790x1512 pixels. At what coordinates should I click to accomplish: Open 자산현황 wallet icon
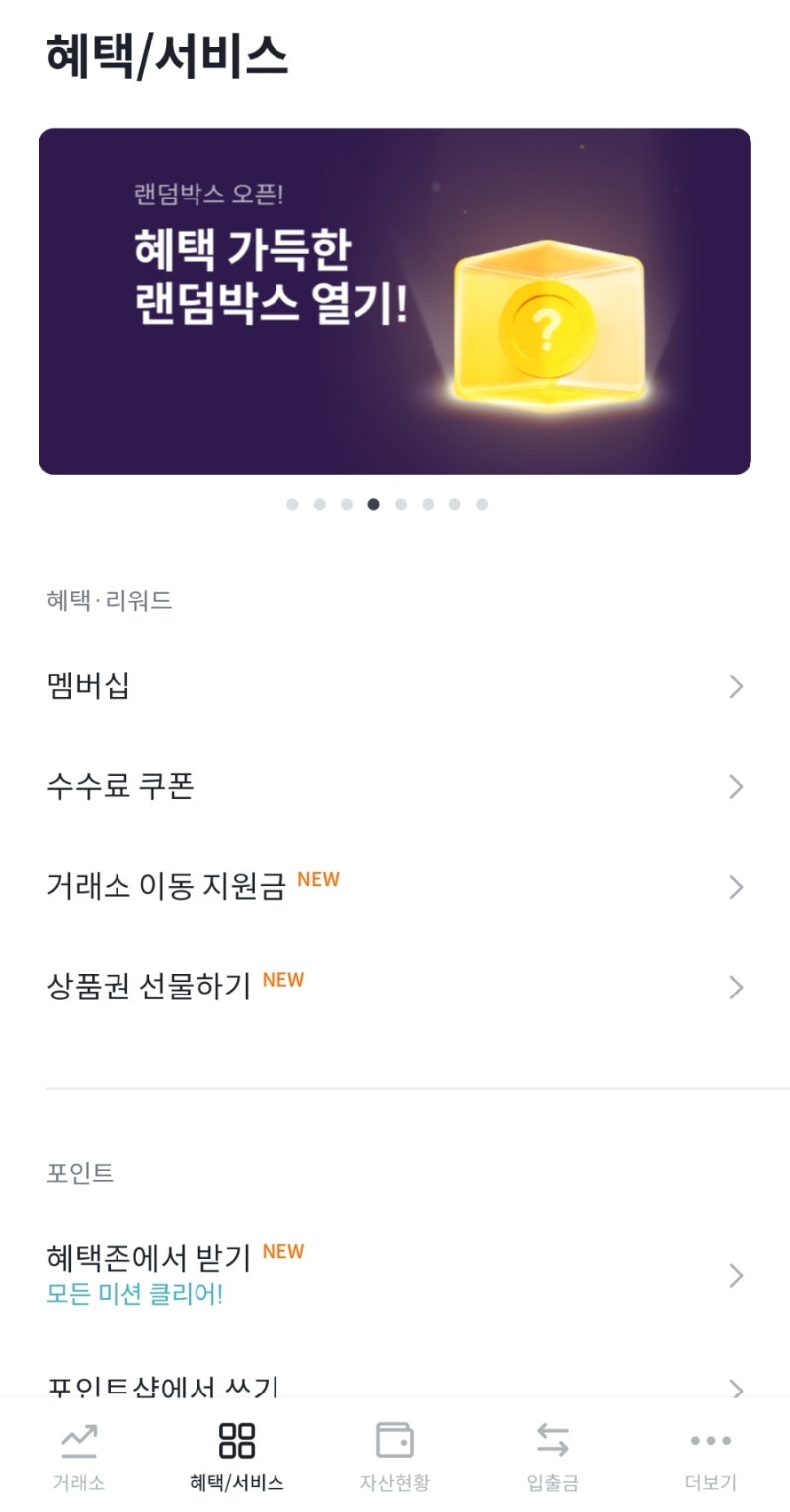[395, 1442]
